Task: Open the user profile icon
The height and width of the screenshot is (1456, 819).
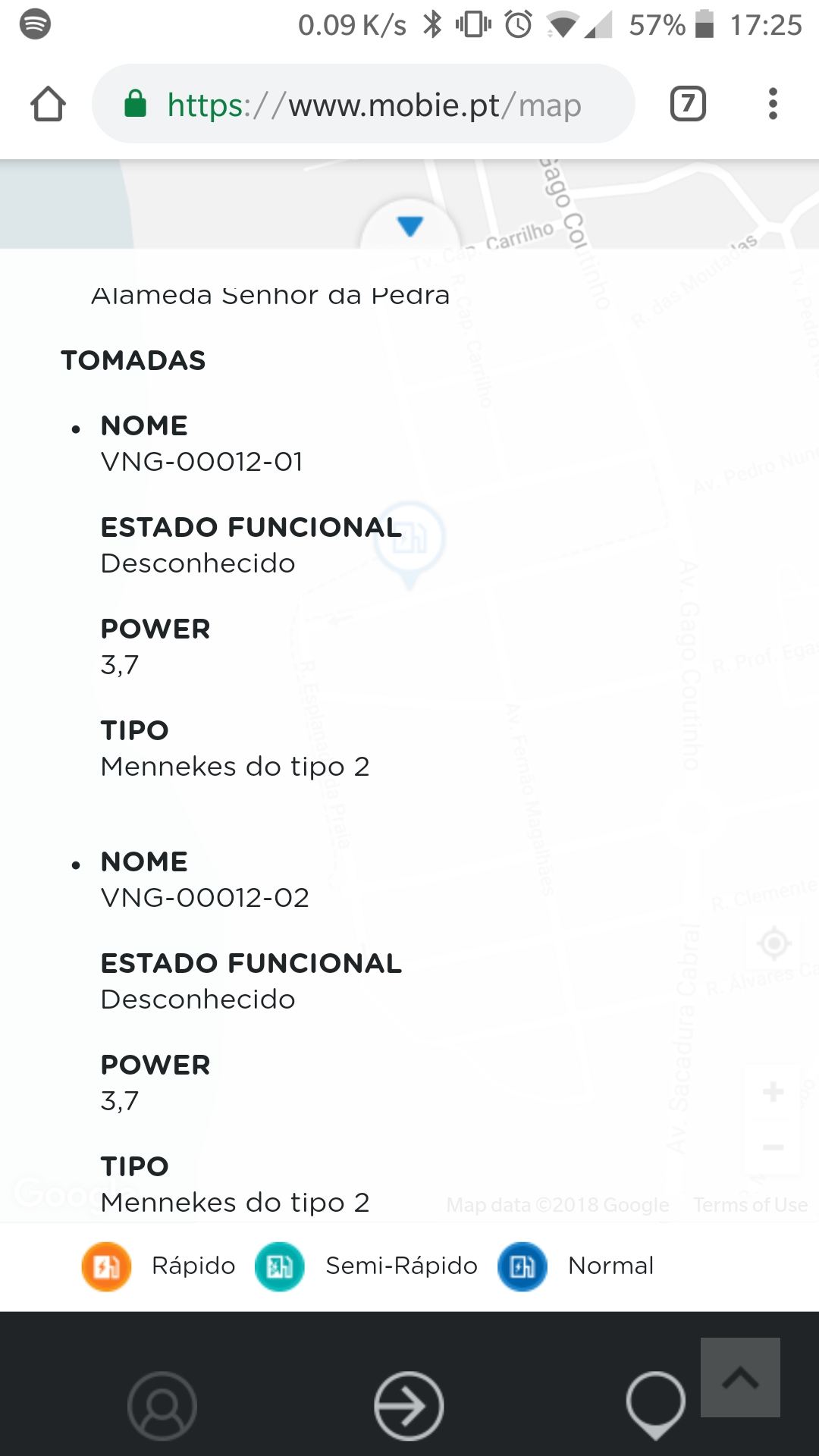Action: 162,1405
